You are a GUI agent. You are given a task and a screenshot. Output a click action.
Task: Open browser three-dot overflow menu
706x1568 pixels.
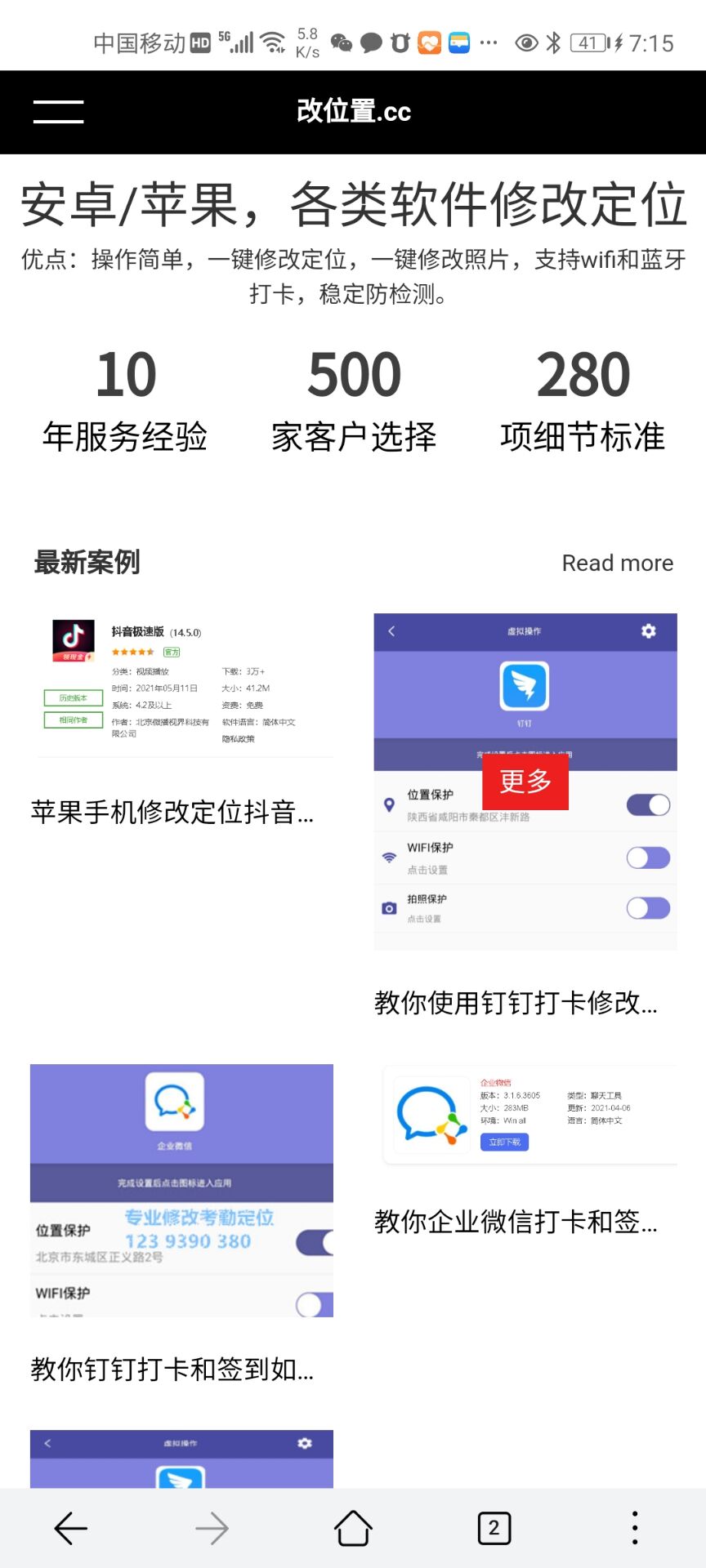635,1528
